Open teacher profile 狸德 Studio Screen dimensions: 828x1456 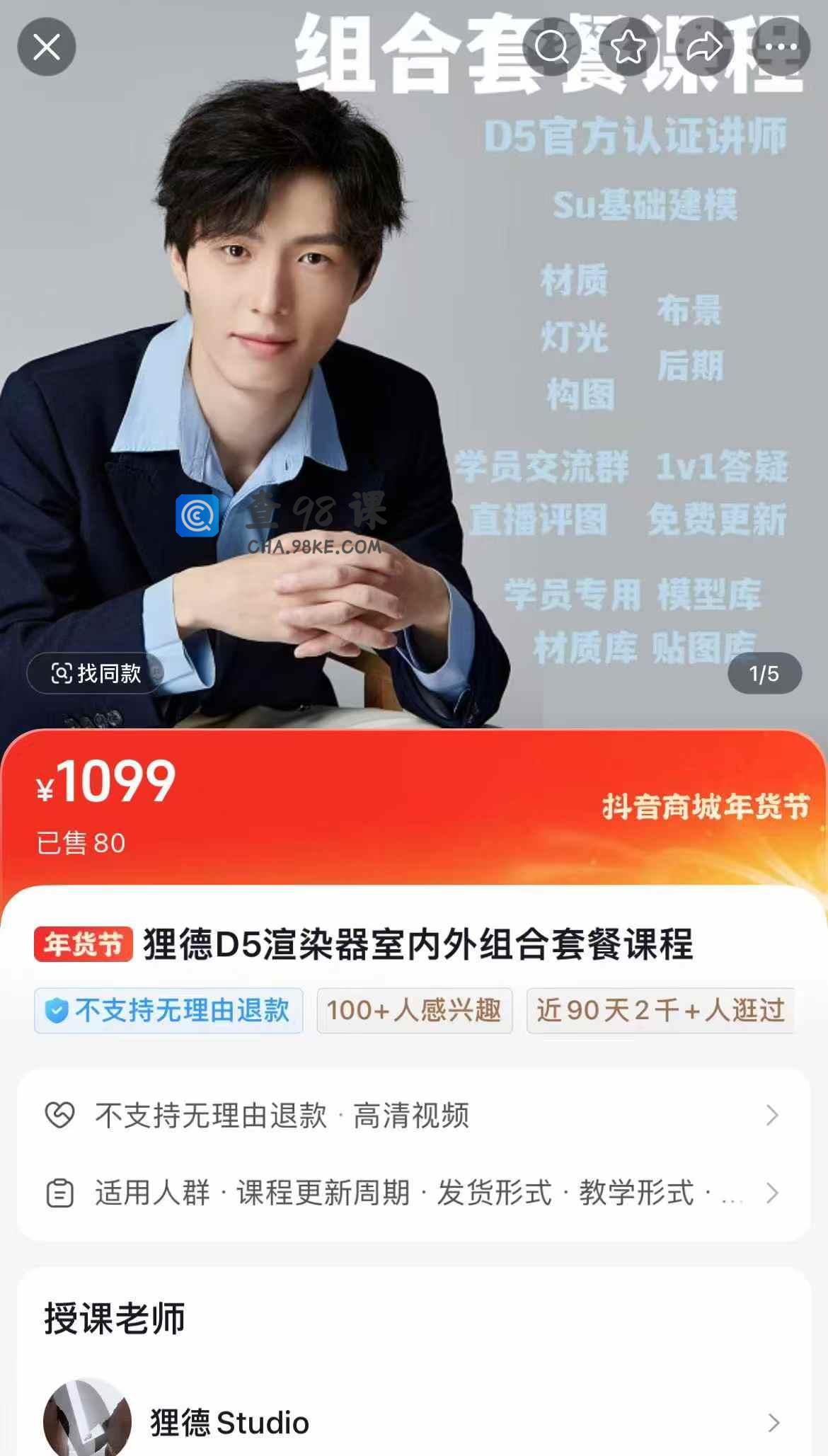click(x=413, y=1423)
